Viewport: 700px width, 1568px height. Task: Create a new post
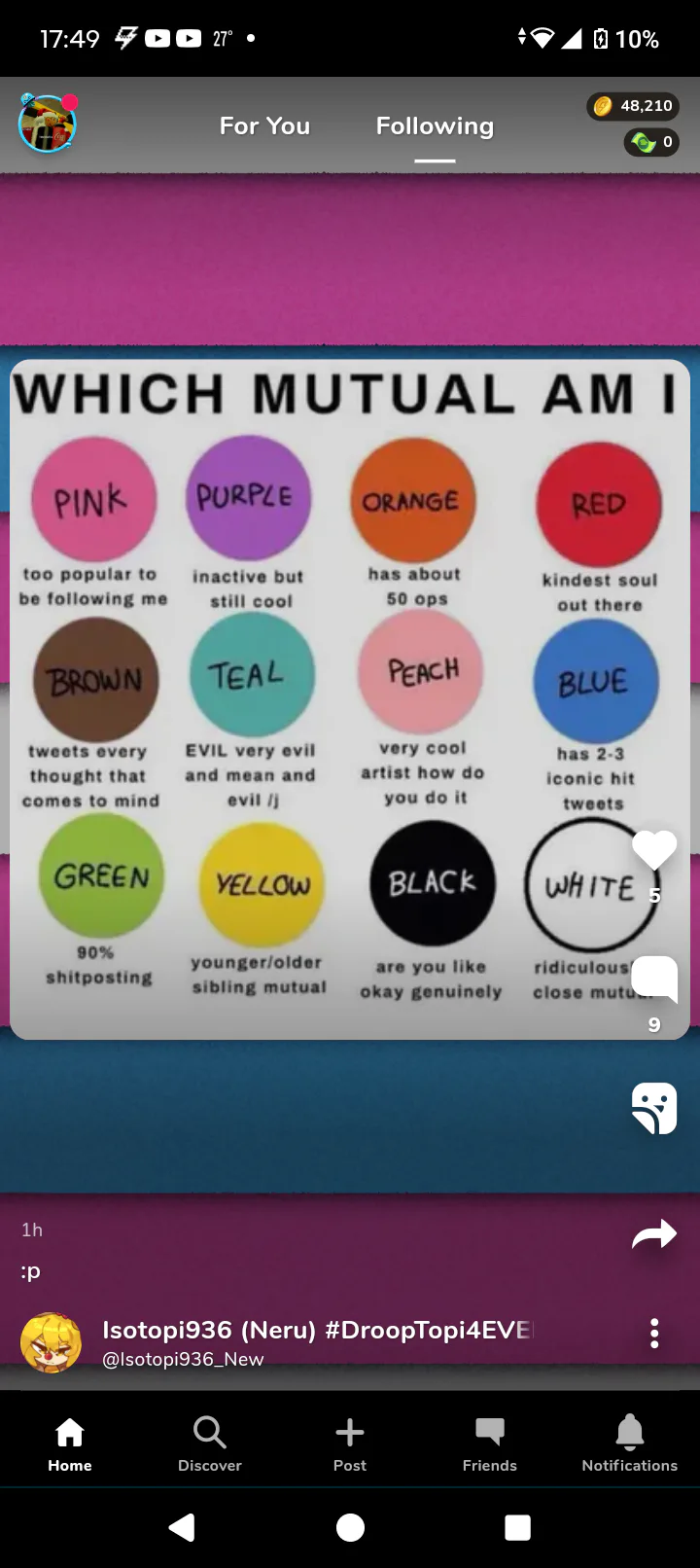tap(350, 1444)
